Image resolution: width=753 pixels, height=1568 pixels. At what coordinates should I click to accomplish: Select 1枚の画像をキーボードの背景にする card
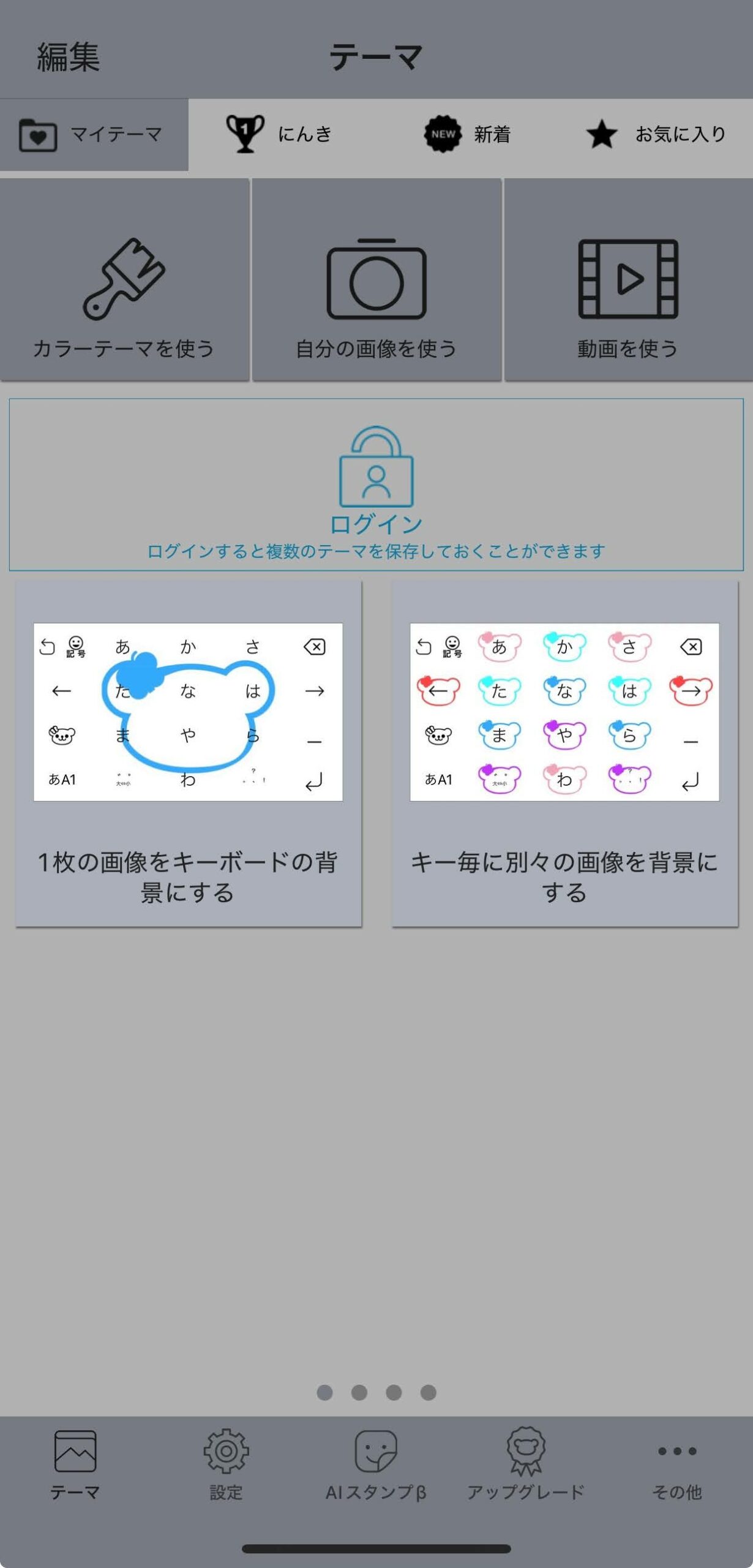pyautogui.click(x=188, y=753)
